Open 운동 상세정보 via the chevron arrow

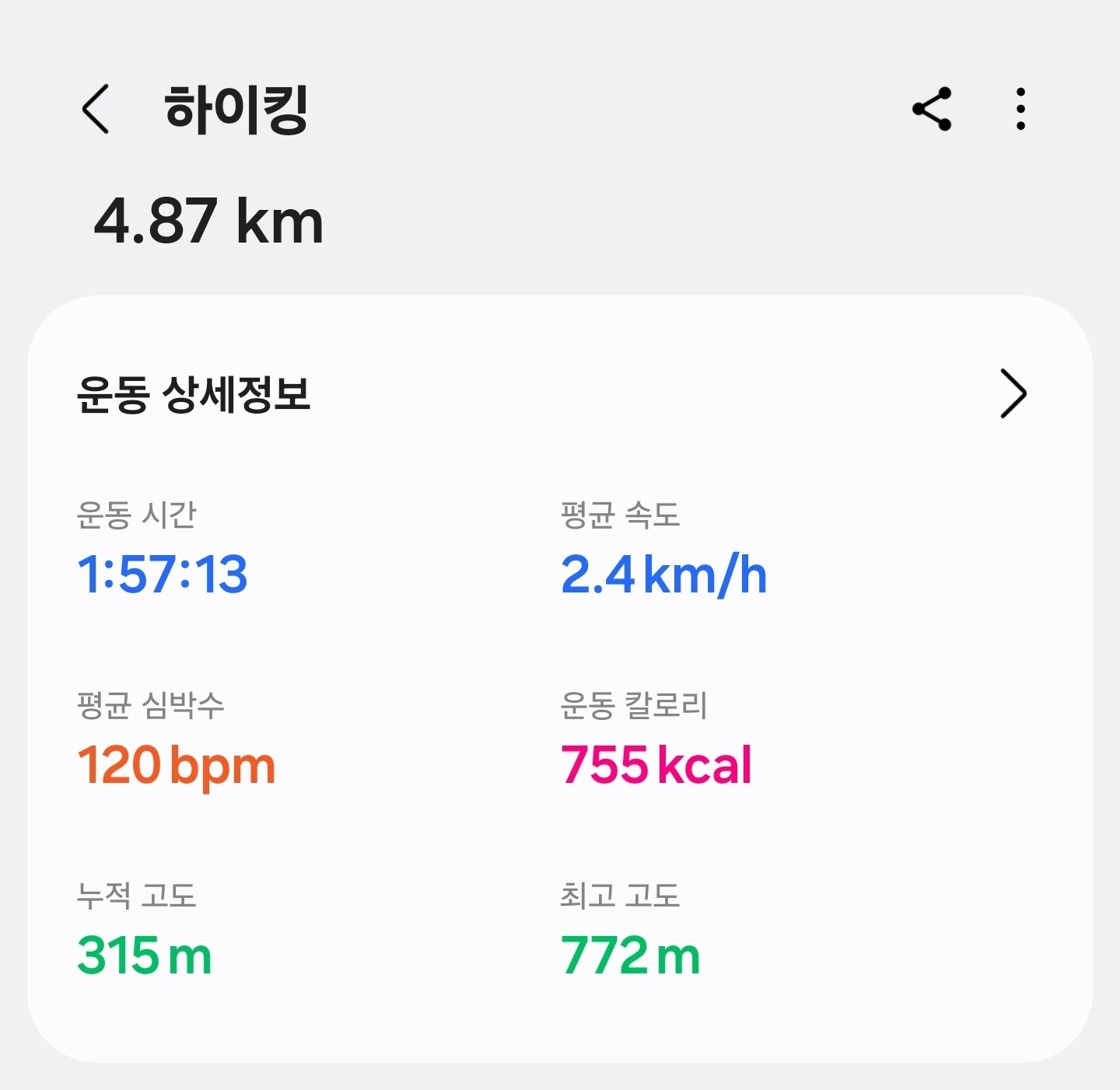pos(1013,393)
